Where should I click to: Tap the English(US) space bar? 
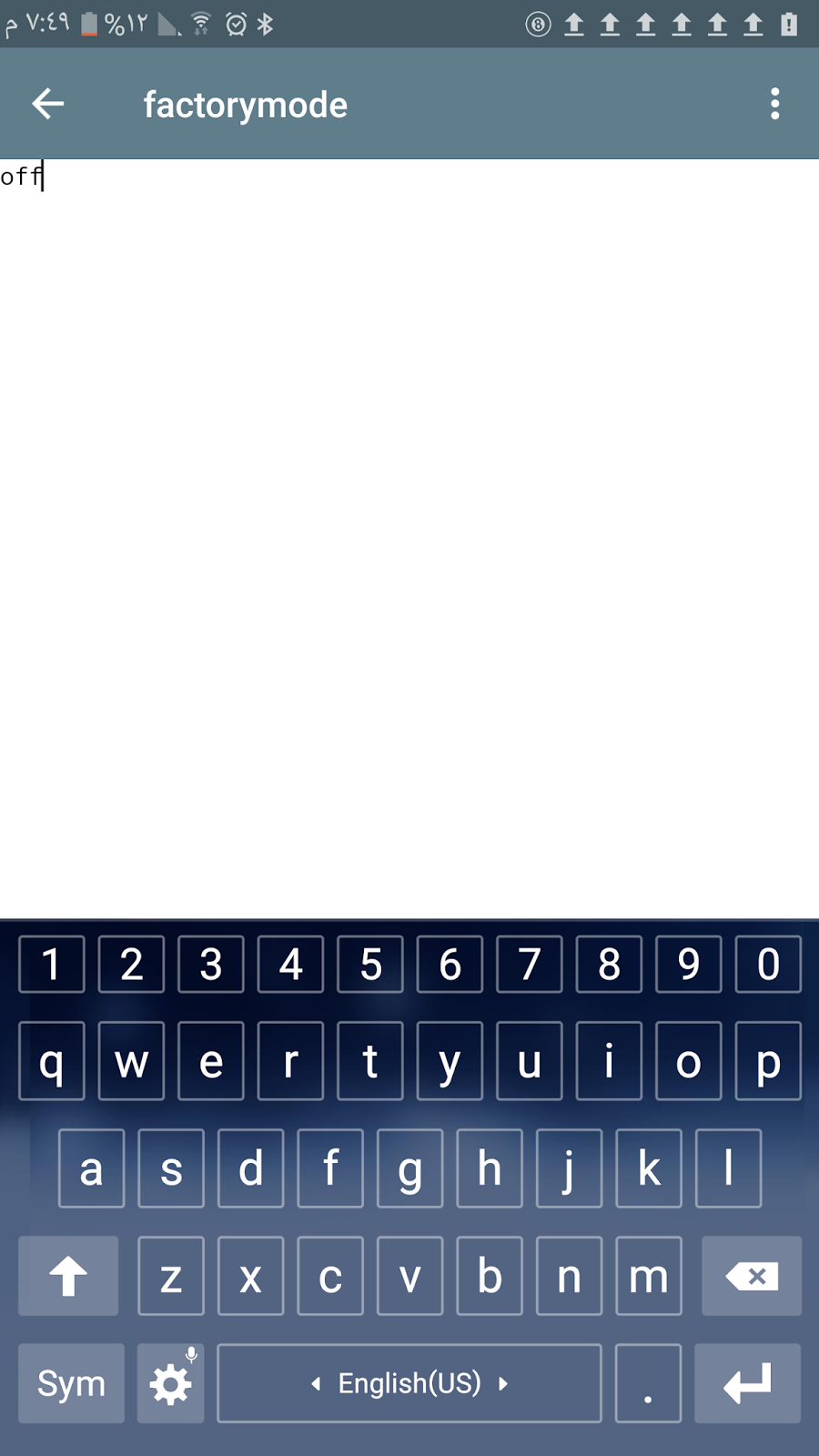409,1383
